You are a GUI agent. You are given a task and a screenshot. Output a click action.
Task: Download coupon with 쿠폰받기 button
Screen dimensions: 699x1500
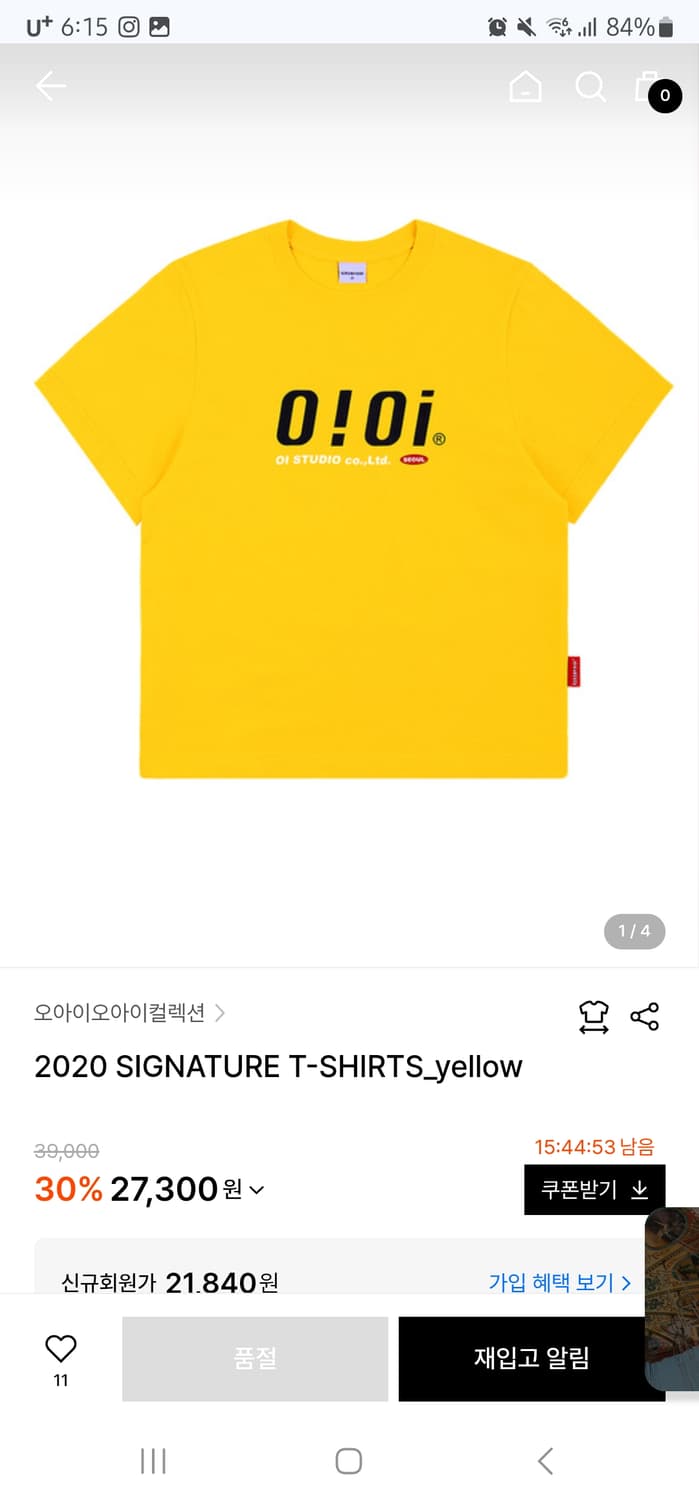click(594, 1190)
